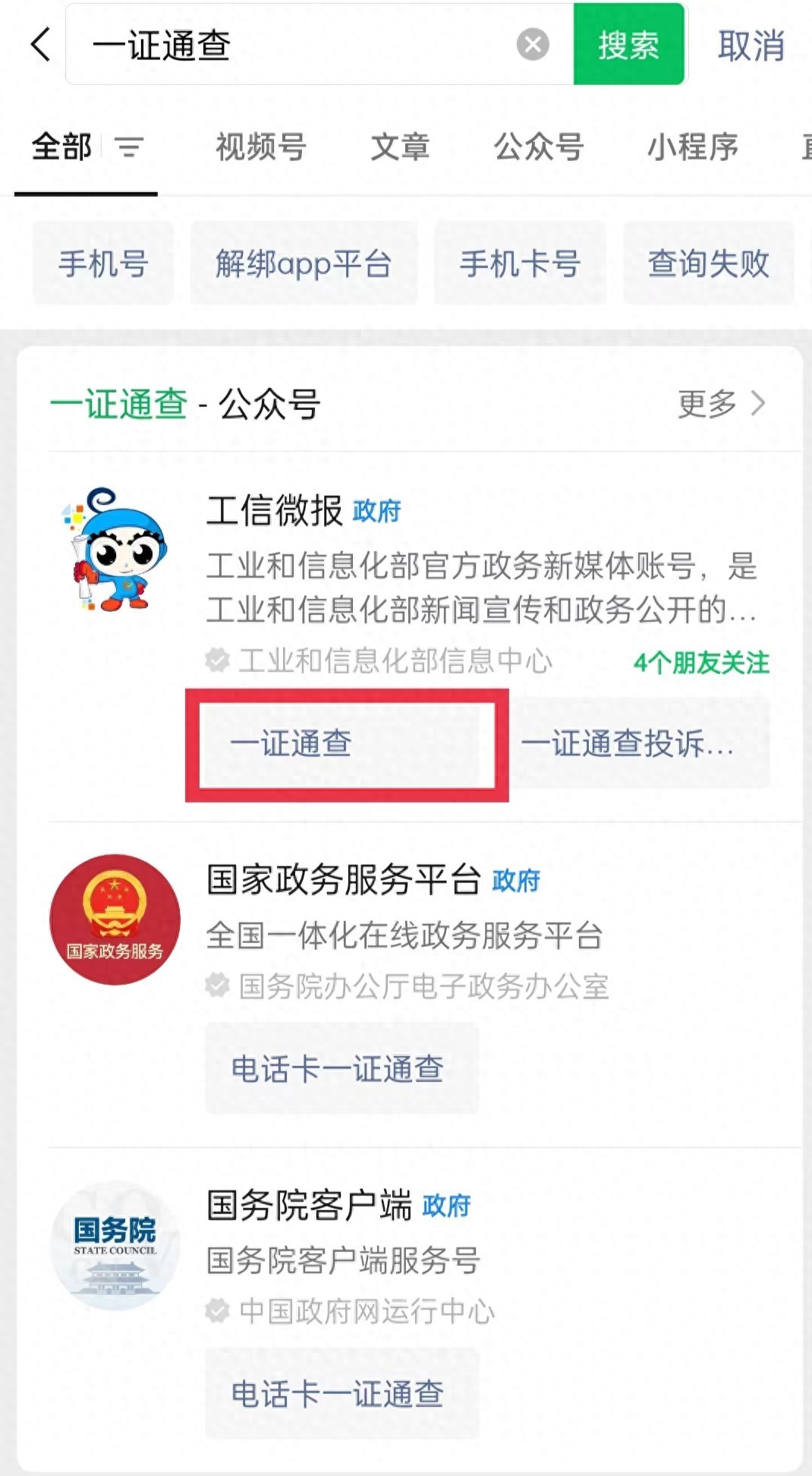
Task: Open the 国务院客户端 official account
Action: coord(309,1205)
